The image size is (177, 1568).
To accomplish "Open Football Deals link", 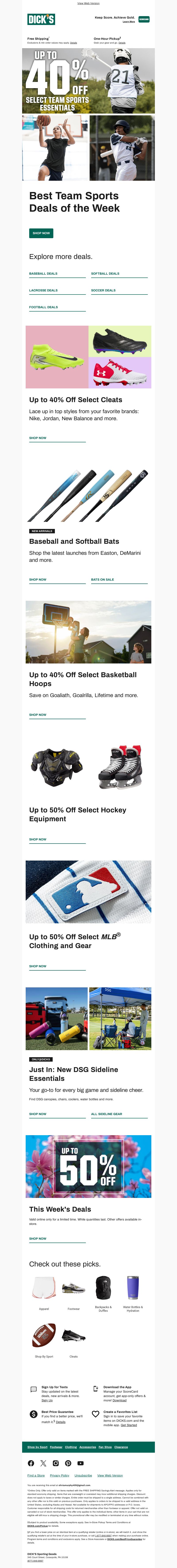I will (43, 307).
